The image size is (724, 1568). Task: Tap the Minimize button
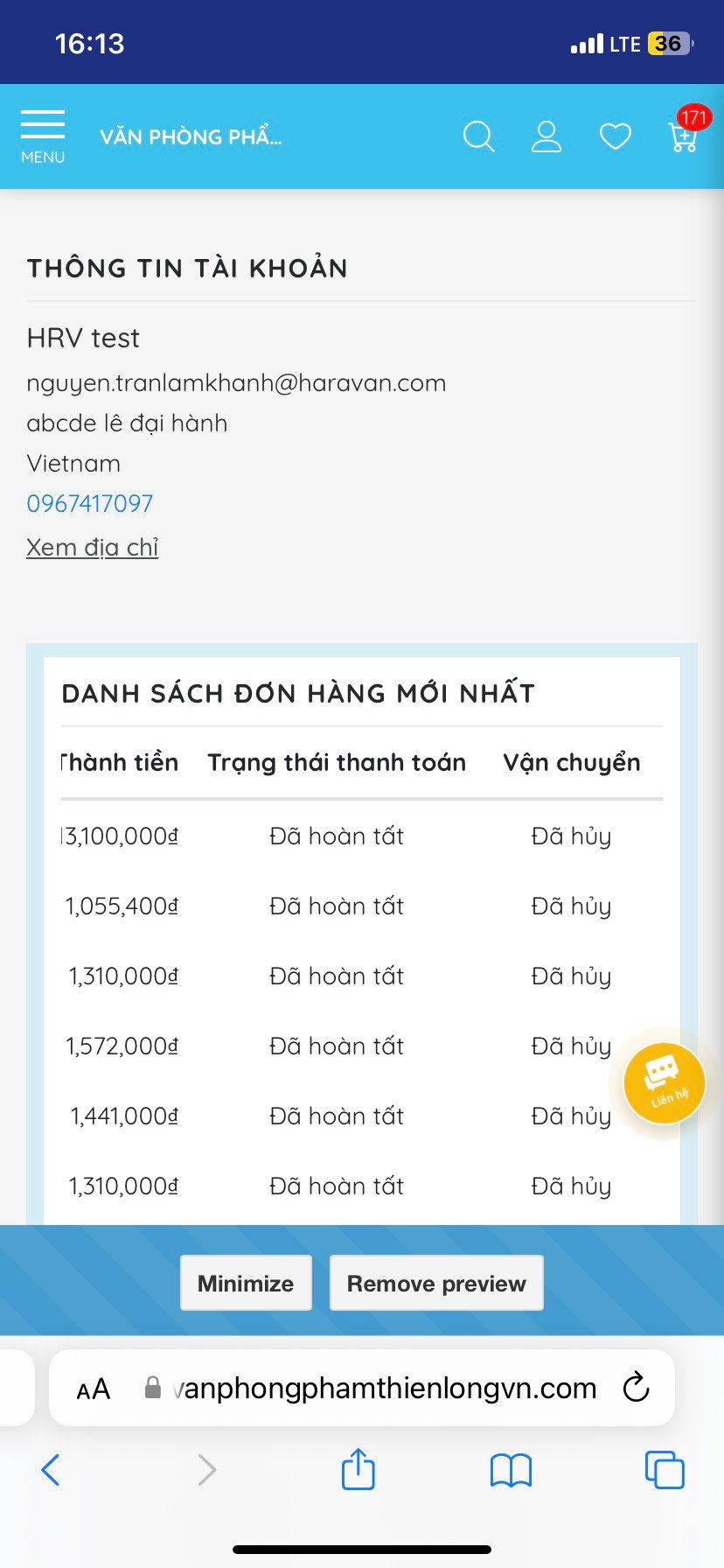pyautogui.click(x=246, y=1283)
